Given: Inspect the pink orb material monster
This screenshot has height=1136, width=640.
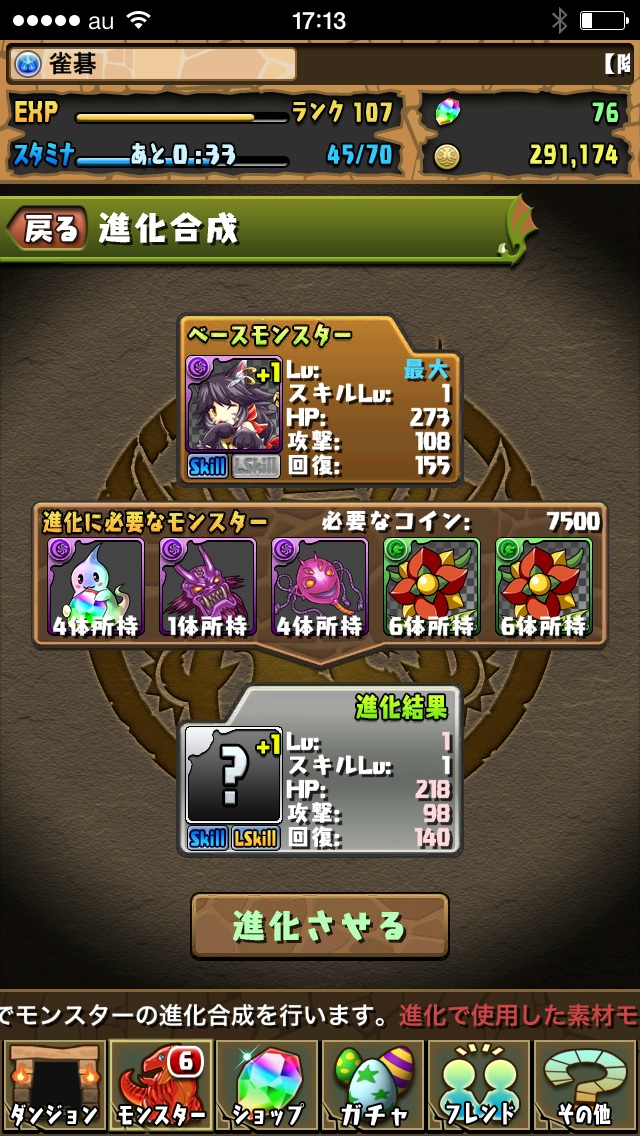Looking at the screenshot, I should click(x=320, y=587).
